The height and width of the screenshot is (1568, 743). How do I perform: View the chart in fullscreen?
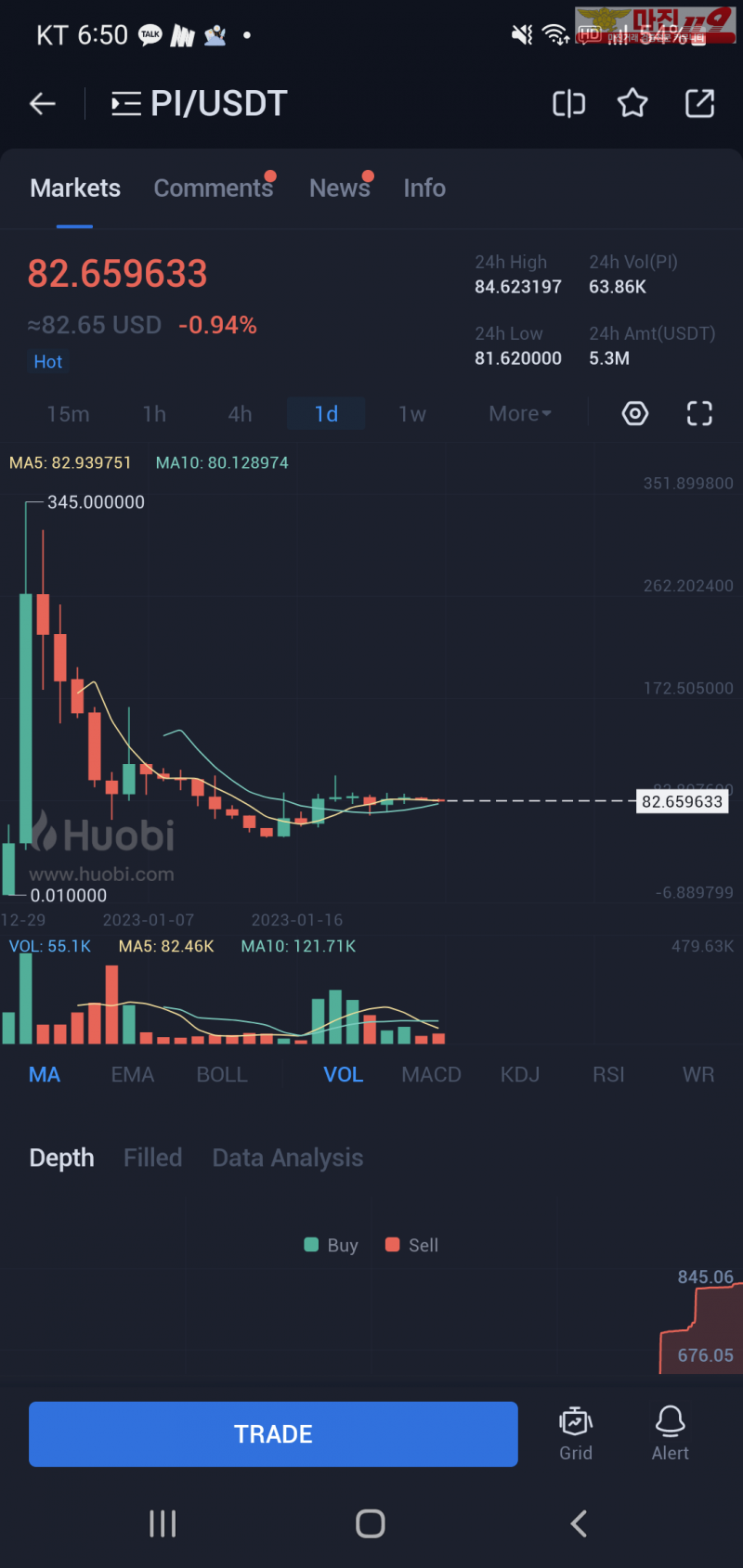click(x=699, y=414)
